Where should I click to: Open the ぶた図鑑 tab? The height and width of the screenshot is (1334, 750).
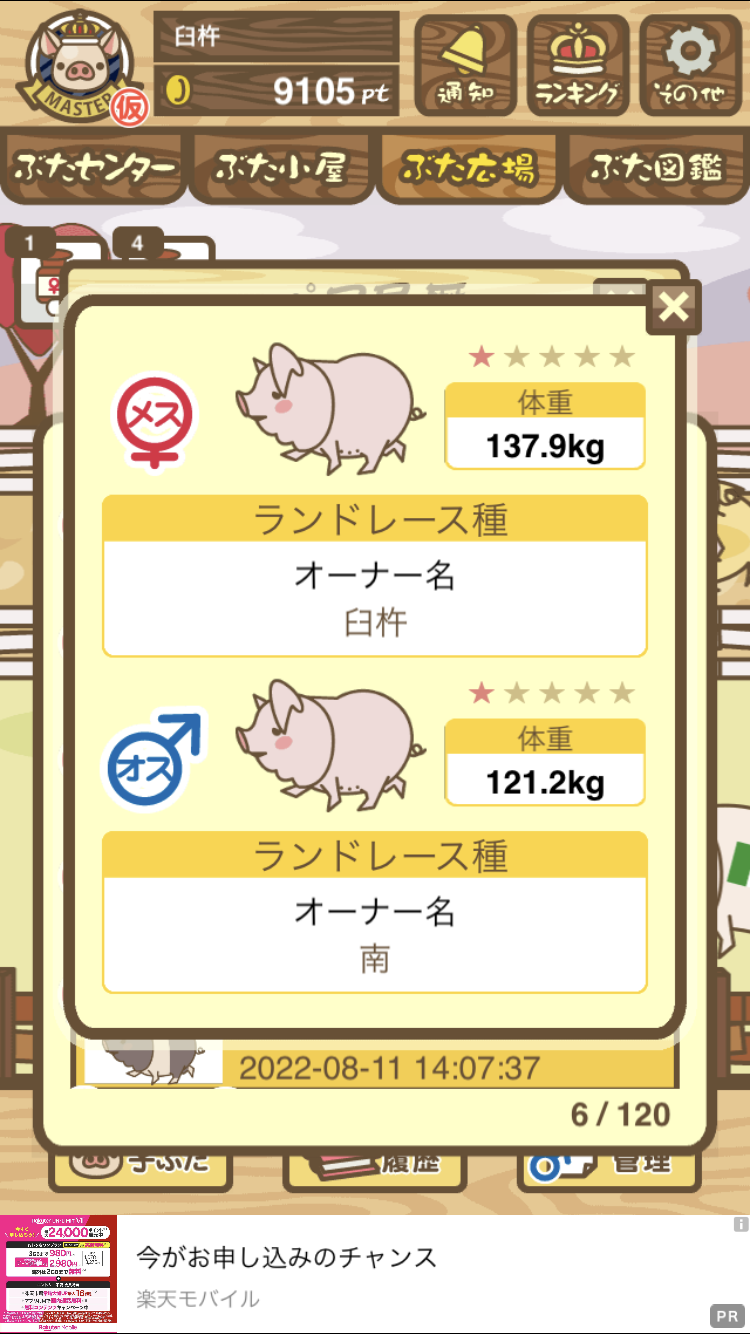655,168
